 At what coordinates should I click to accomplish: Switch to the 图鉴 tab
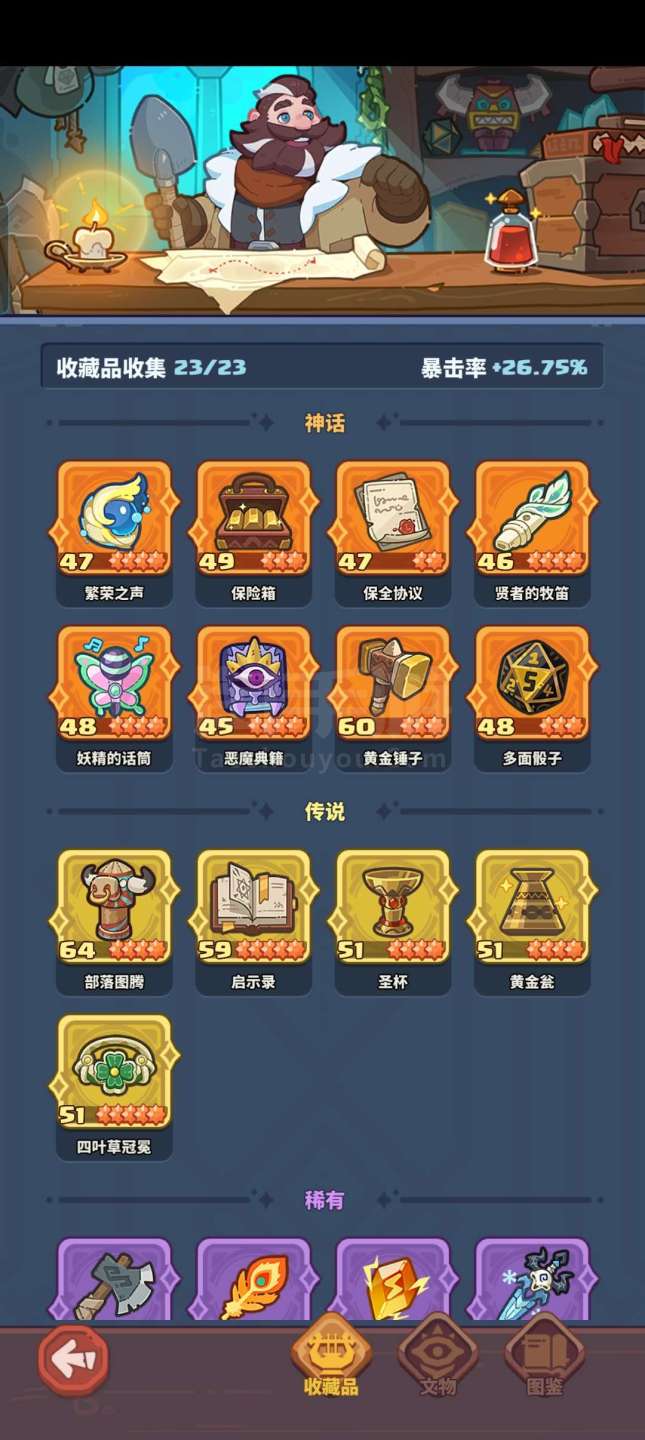pyautogui.click(x=543, y=1357)
